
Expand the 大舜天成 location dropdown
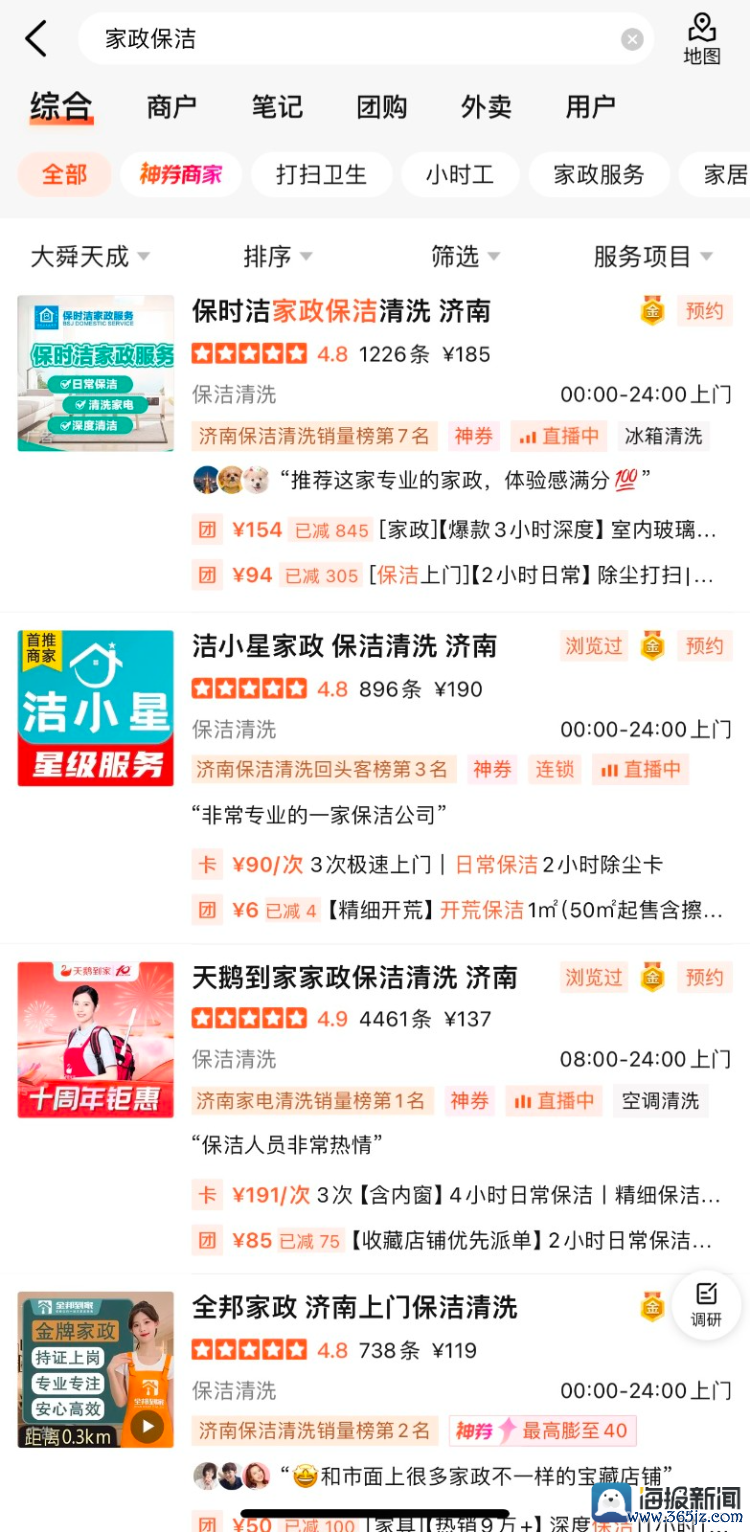90,257
